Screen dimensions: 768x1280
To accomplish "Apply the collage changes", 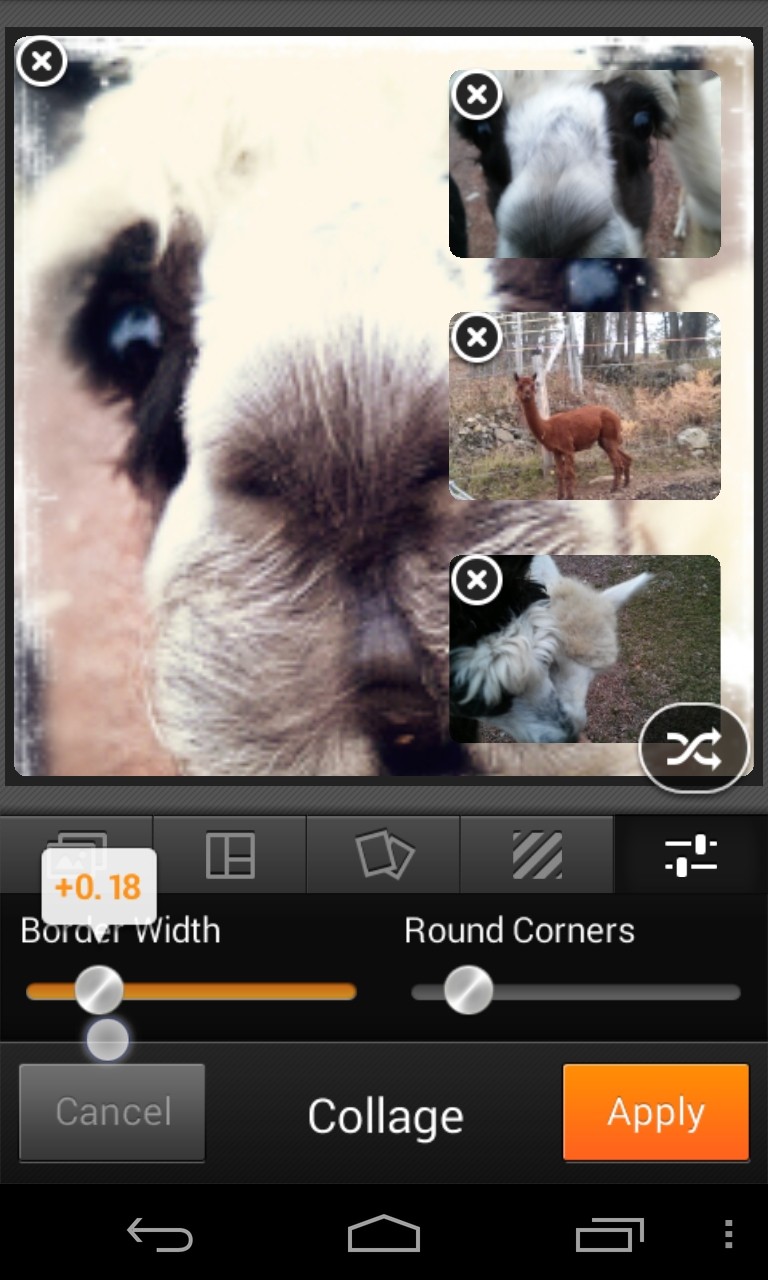I will pyautogui.click(x=656, y=1112).
